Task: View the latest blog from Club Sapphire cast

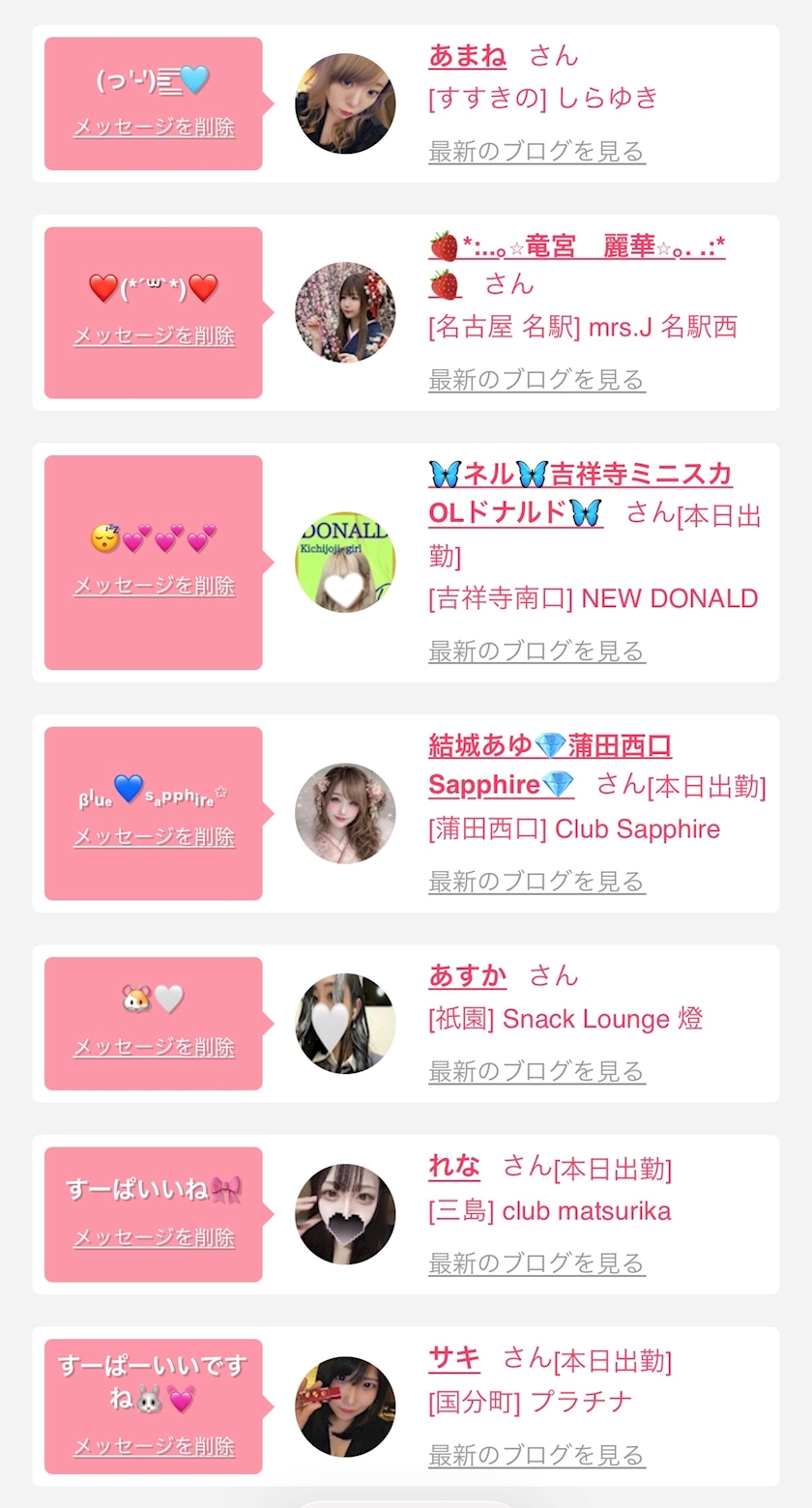Action: [536, 882]
